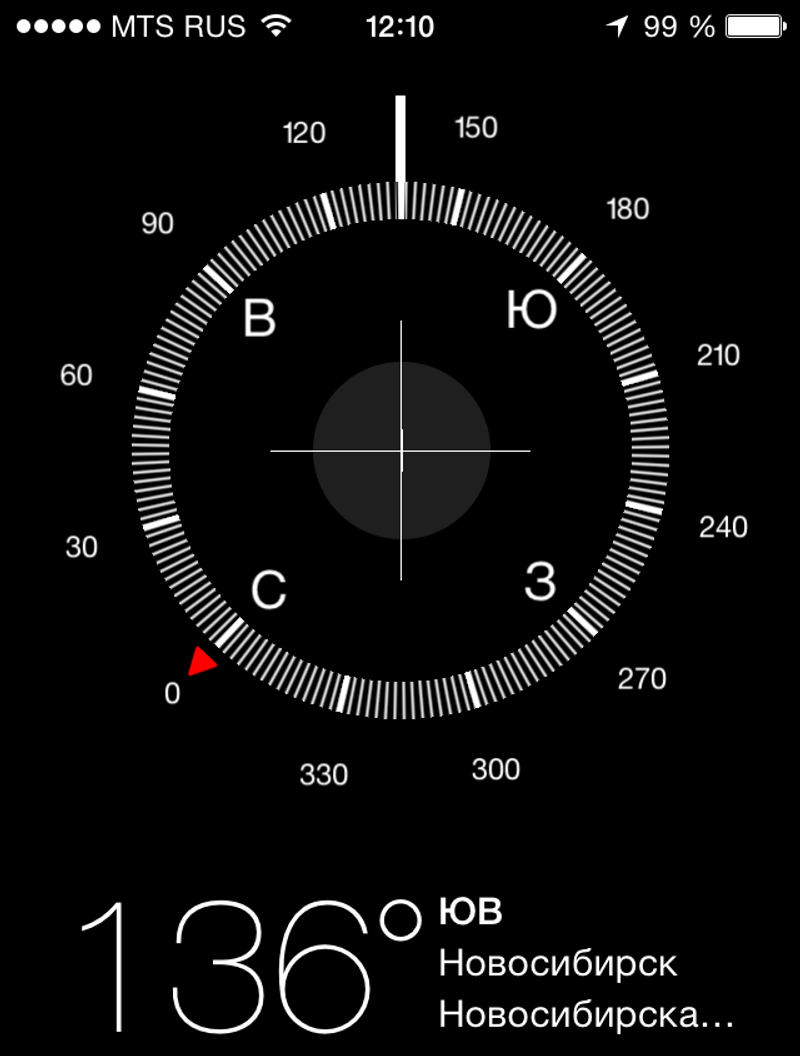800x1056 pixels.
Task: Open the Новосибирск location in Maps
Action: [x=558, y=965]
